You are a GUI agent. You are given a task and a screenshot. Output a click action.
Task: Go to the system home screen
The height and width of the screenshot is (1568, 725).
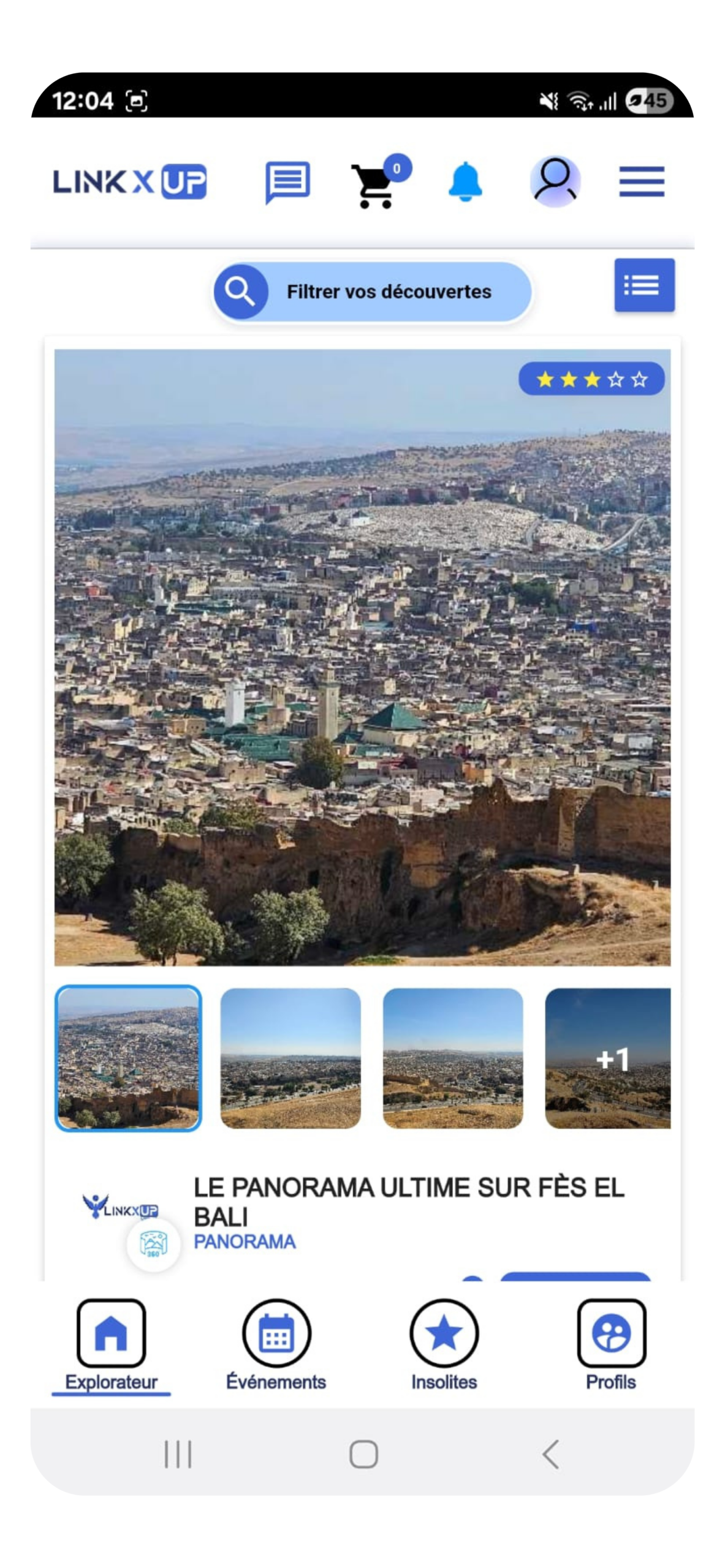pyautogui.click(x=363, y=1454)
